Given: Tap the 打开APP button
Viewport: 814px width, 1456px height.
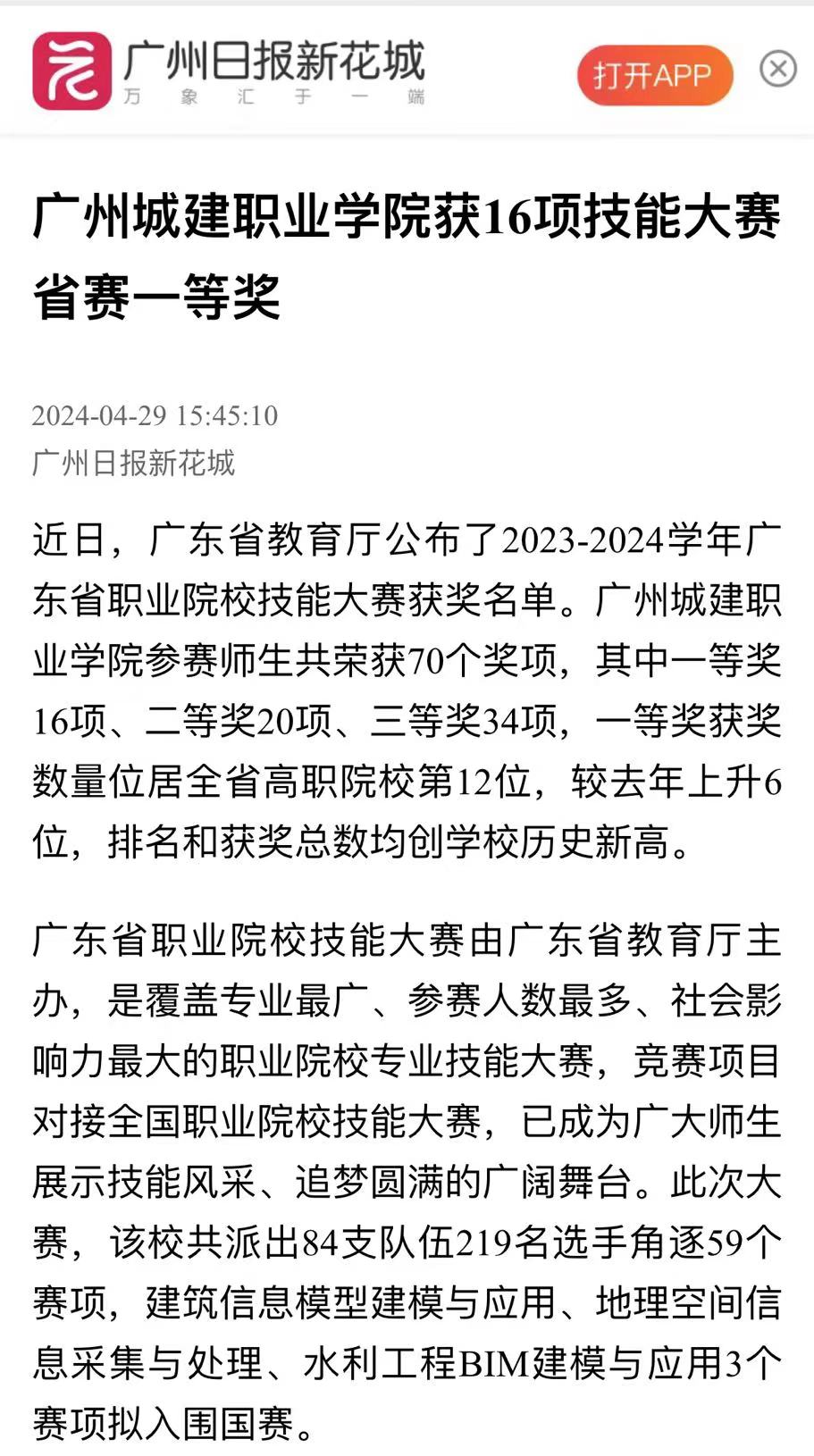Looking at the screenshot, I should point(654,75).
